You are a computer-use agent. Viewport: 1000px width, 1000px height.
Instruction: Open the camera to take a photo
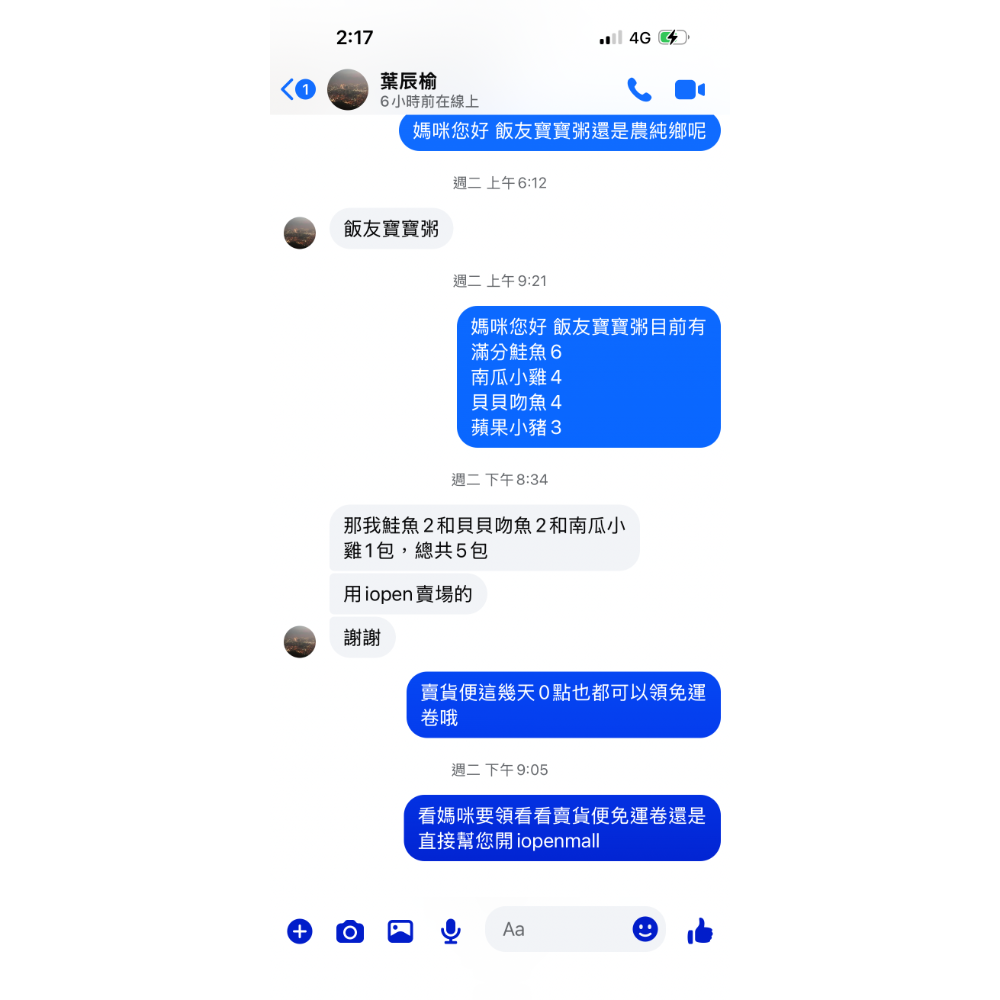(350, 931)
